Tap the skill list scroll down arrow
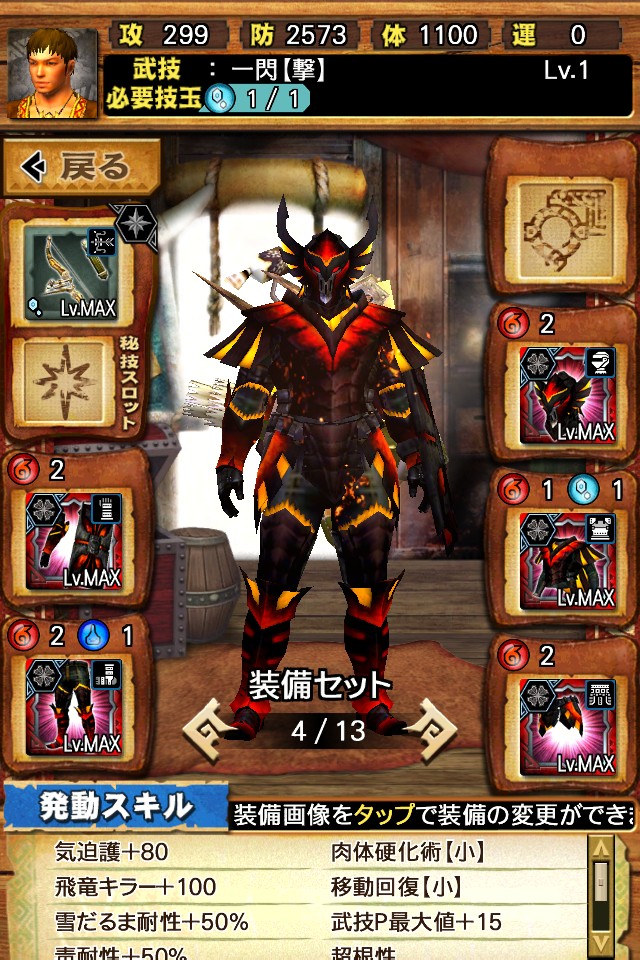The height and width of the screenshot is (960, 640). (x=600, y=942)
